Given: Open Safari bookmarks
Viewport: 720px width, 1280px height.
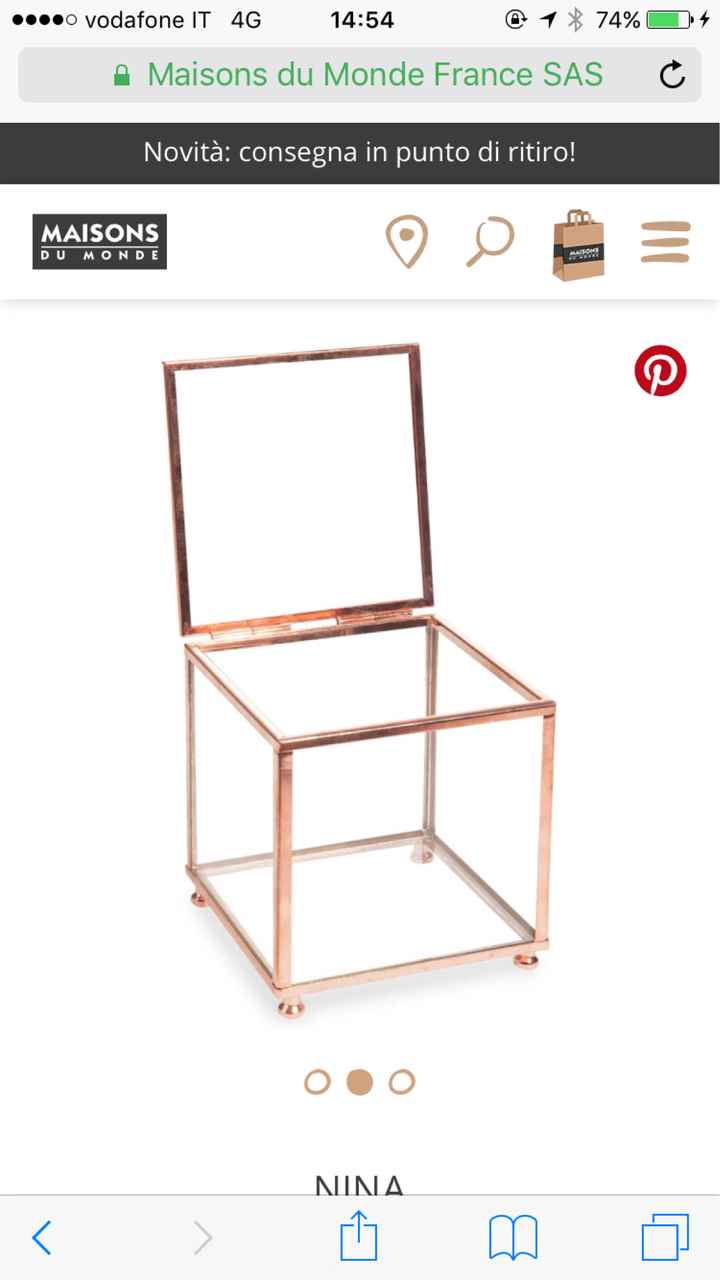Looking at the screenshot, I should (x=513, y=1238).
